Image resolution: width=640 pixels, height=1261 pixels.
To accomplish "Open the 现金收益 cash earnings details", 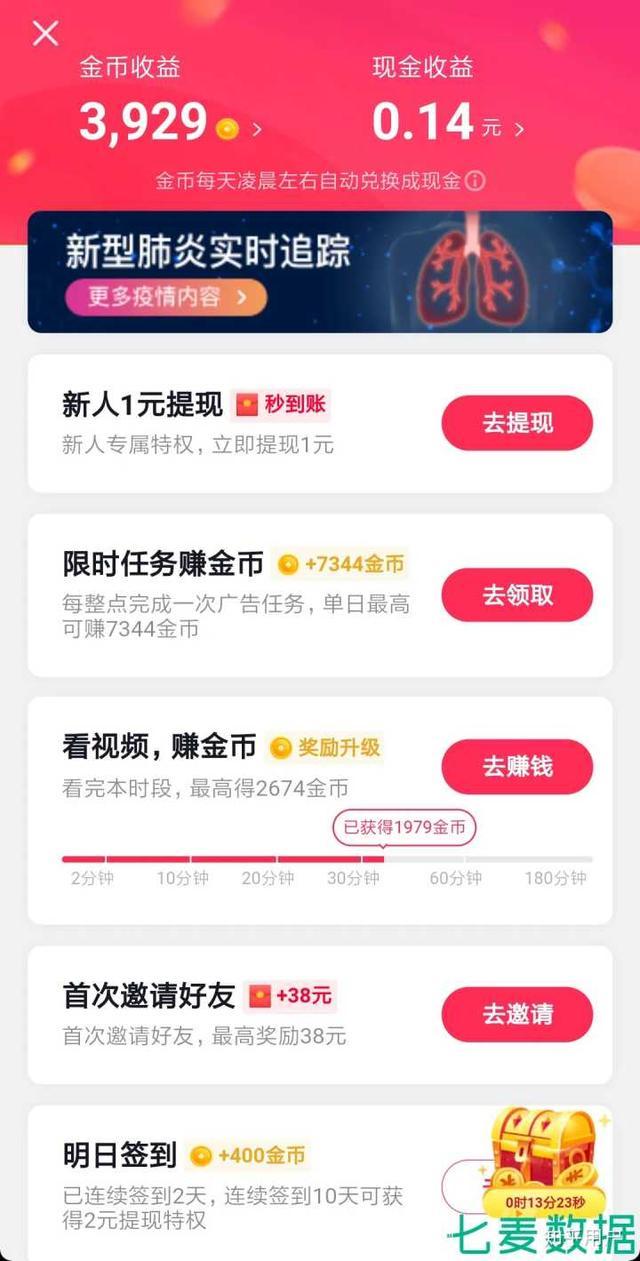I will point(447,123).
